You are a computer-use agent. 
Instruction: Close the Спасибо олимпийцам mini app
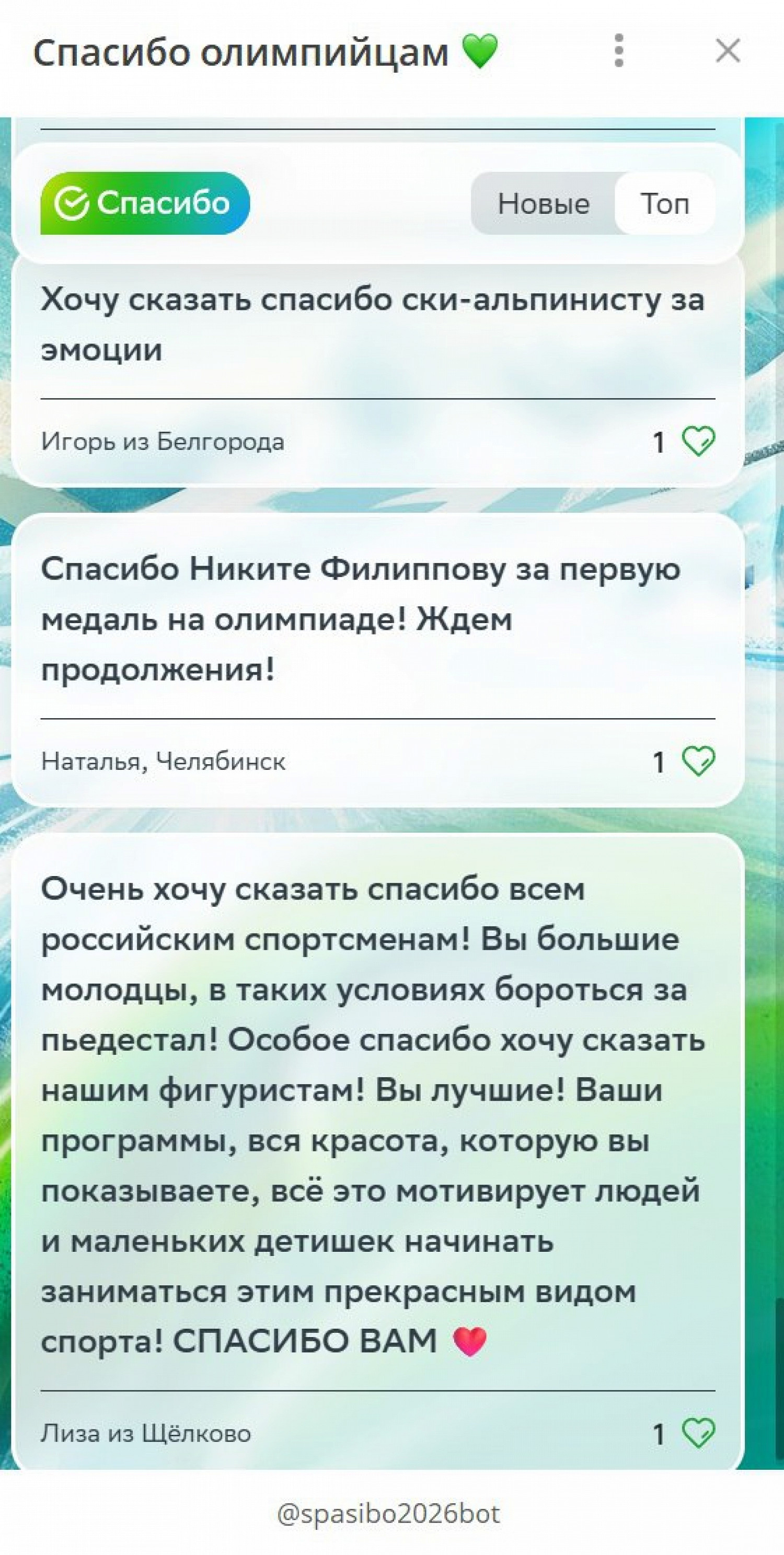click(728, 51)
